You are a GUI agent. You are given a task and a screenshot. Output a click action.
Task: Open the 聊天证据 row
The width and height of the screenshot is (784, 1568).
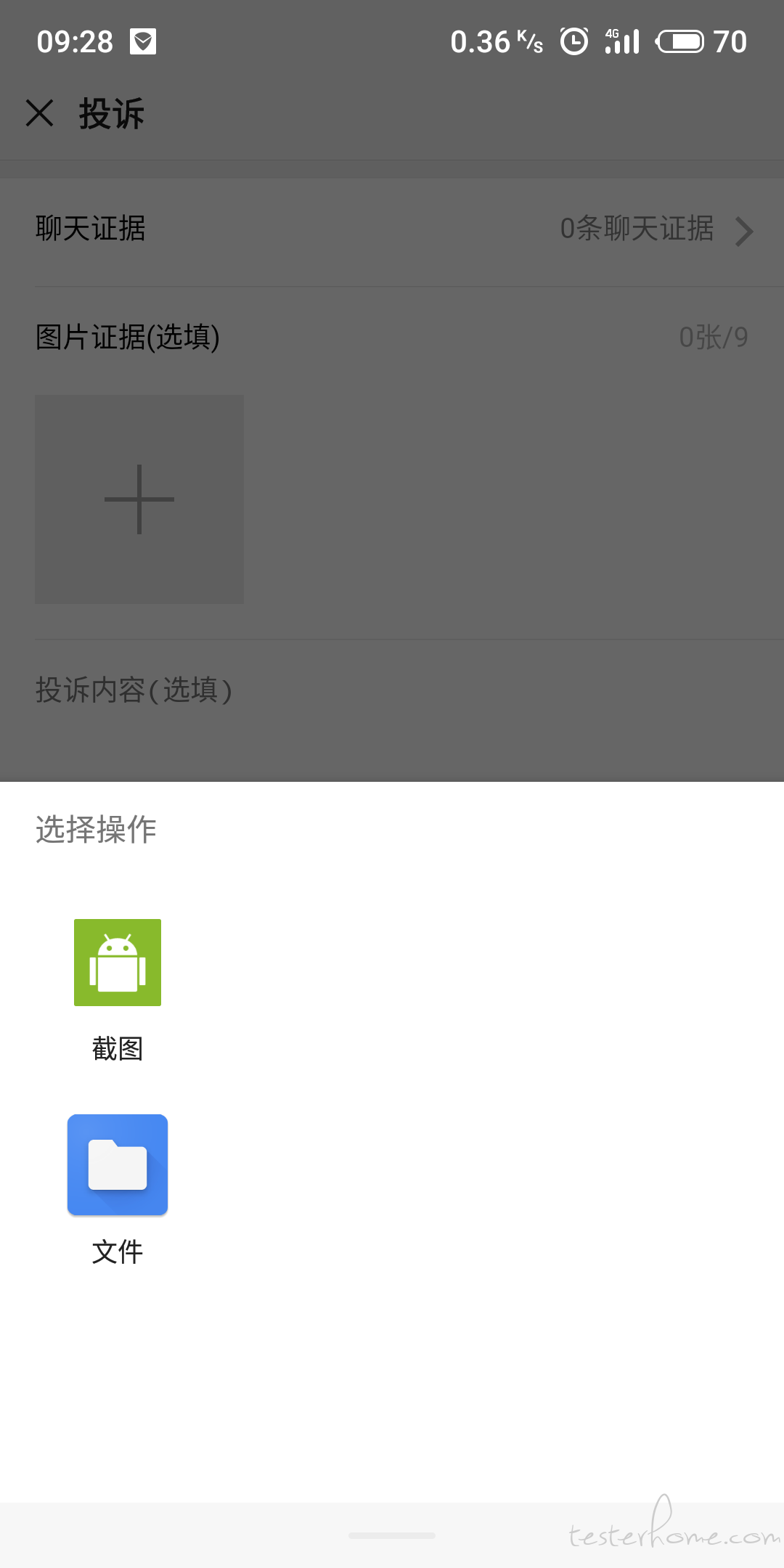pos(392,229)
